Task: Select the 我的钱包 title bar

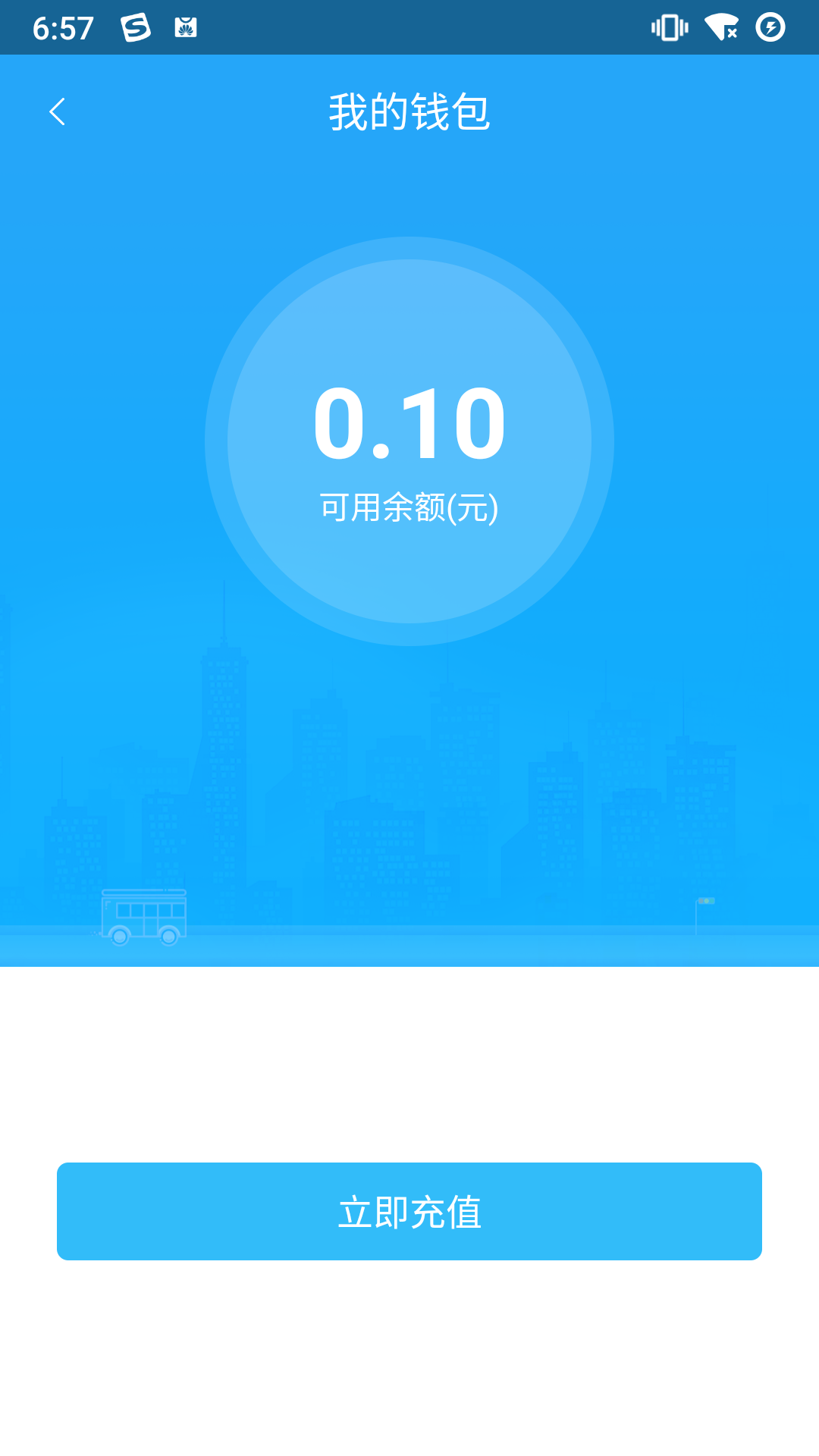Action: click(x=409, y=111)
